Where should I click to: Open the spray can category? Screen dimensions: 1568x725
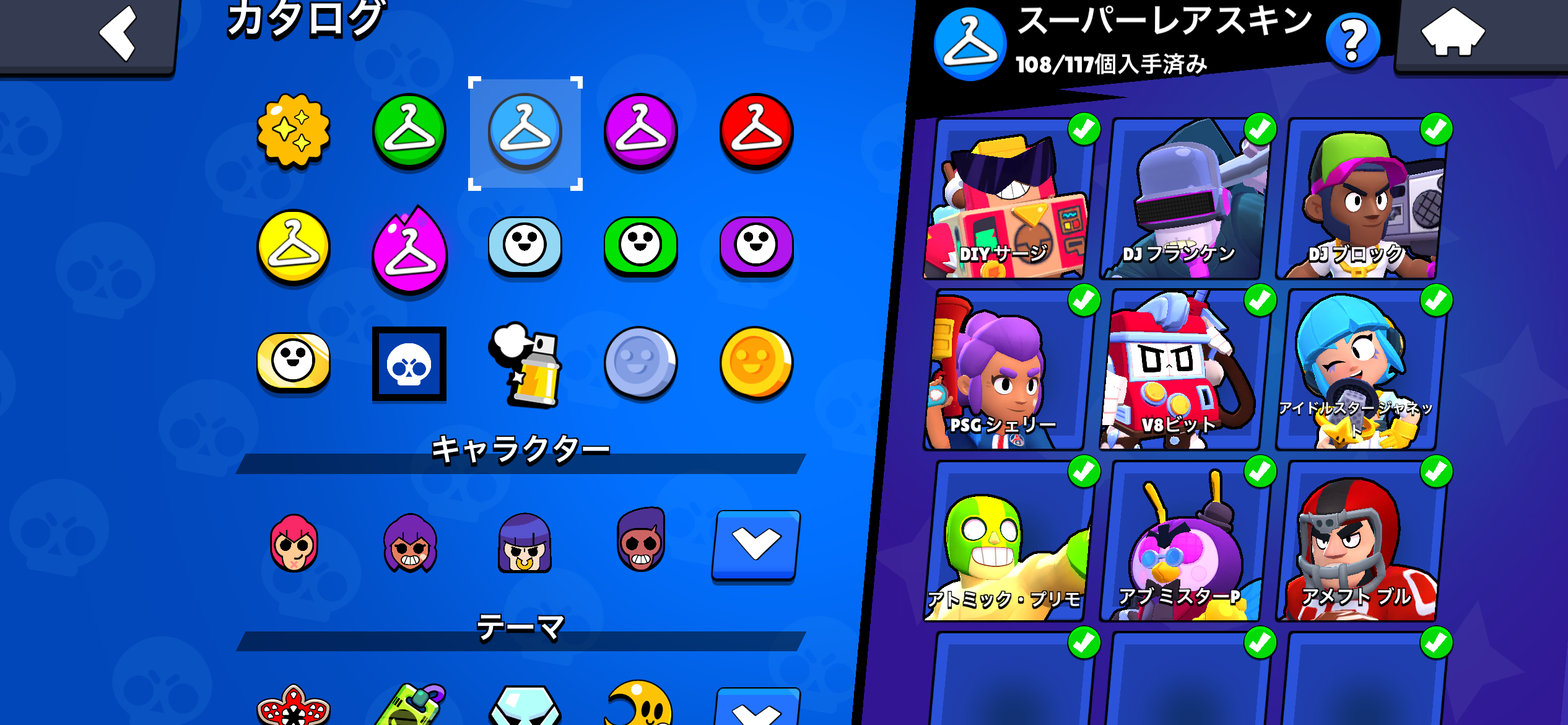pyautogui.click(x=525, y=364)
